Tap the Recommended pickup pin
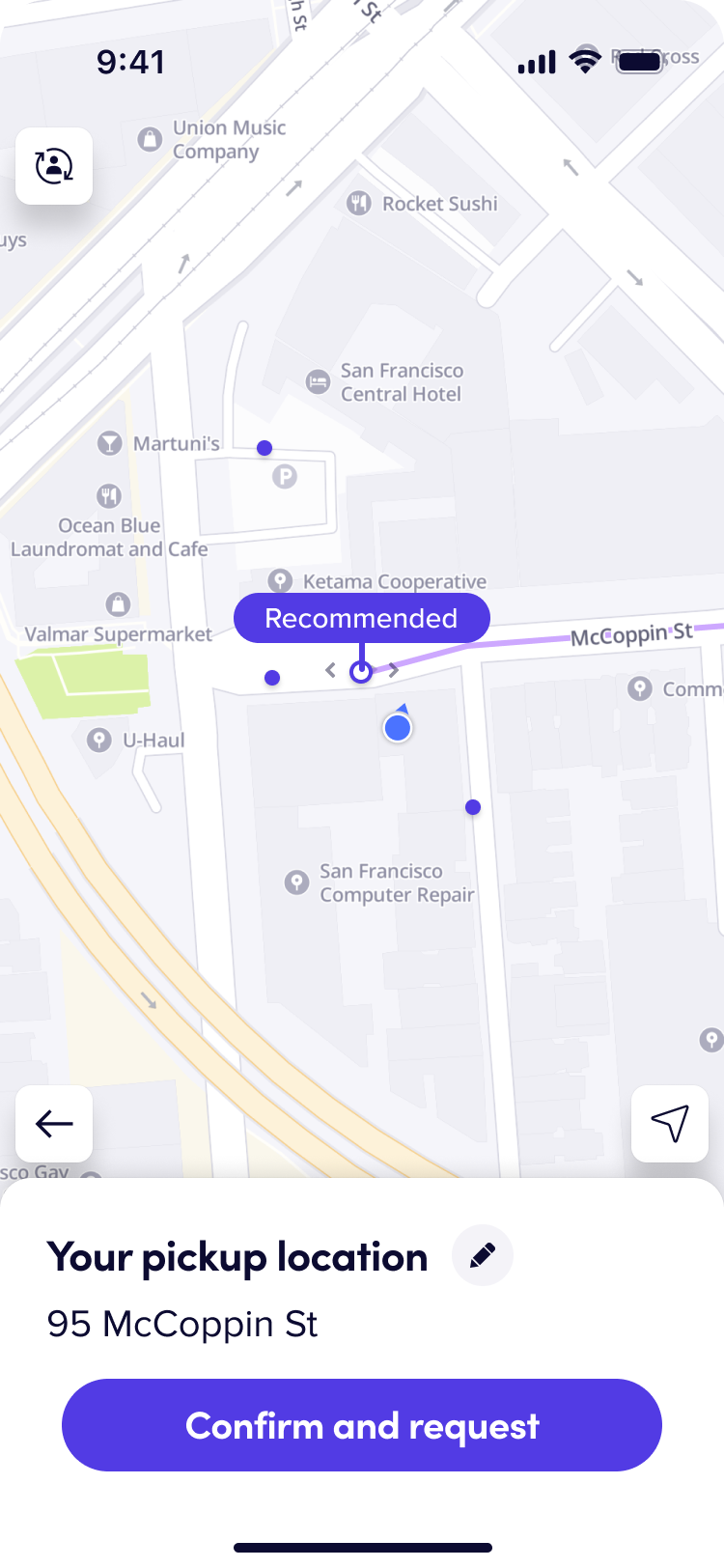Image resolution: width=724 pixels, height=1568 pixels. (x=361, y=671)
